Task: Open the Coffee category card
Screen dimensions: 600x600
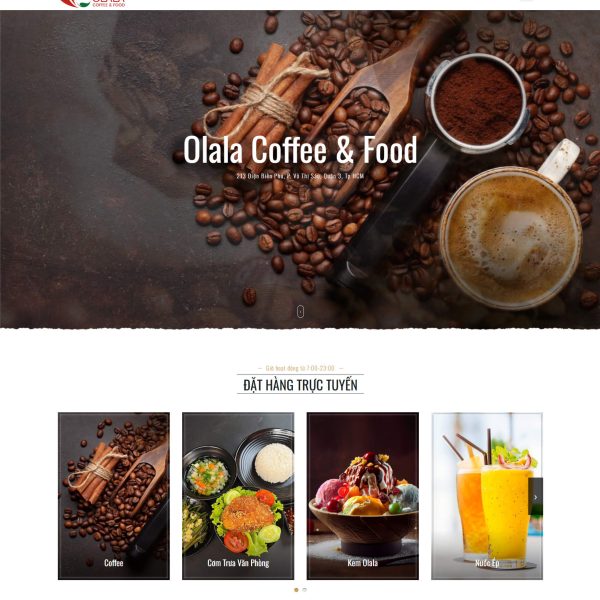Action: coord(113,496)
